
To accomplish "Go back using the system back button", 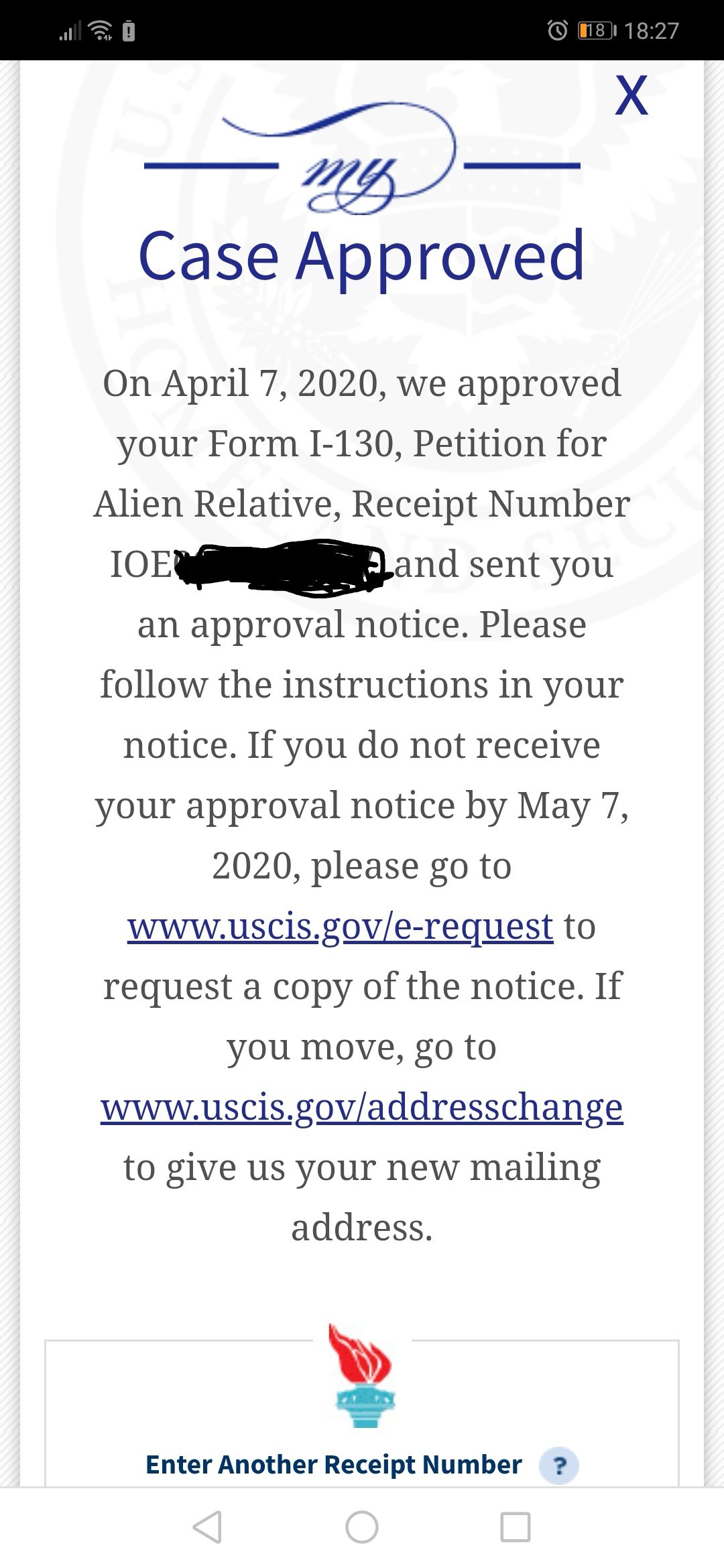I will click(207, 1527).
